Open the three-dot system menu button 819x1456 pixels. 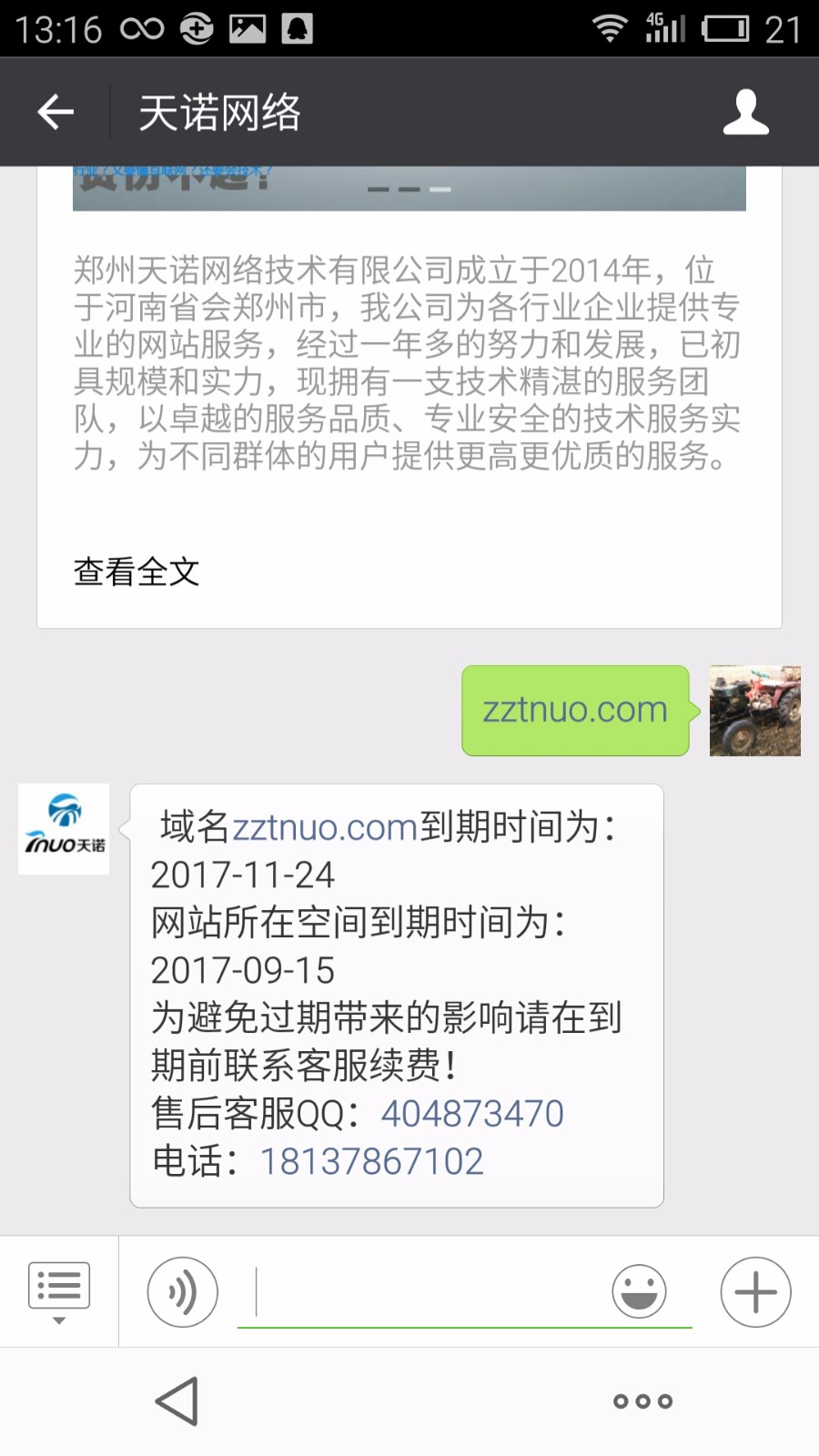click(642, 1400)
